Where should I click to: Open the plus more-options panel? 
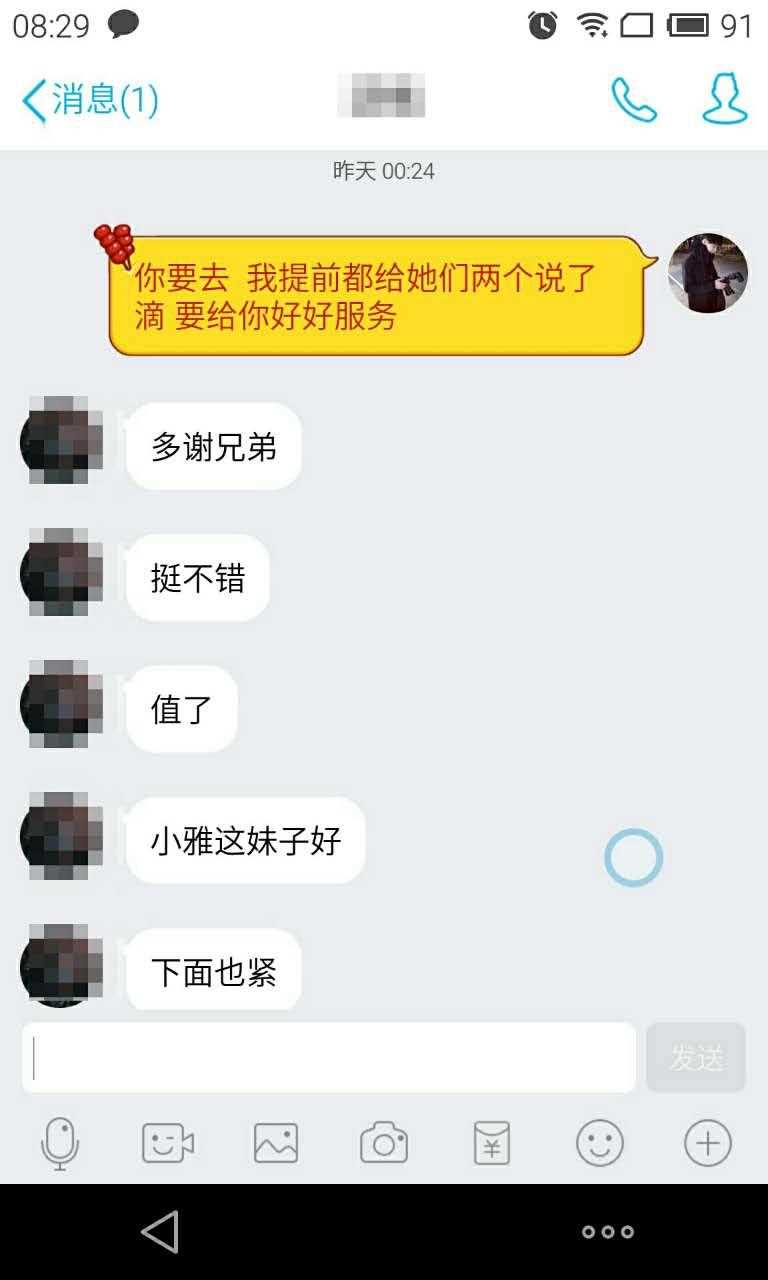click(708, 1143)
